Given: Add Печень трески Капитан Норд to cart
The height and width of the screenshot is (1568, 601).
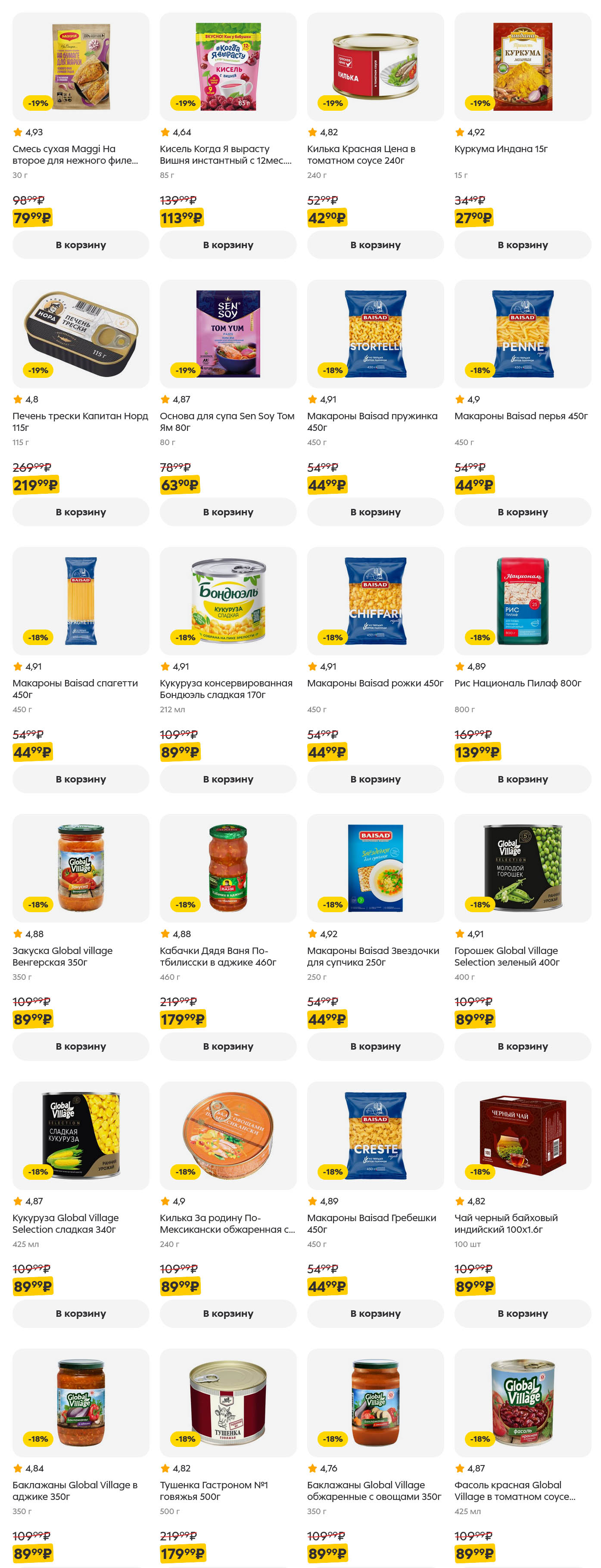Looking at the screenshot, I should tap(80, 512).
